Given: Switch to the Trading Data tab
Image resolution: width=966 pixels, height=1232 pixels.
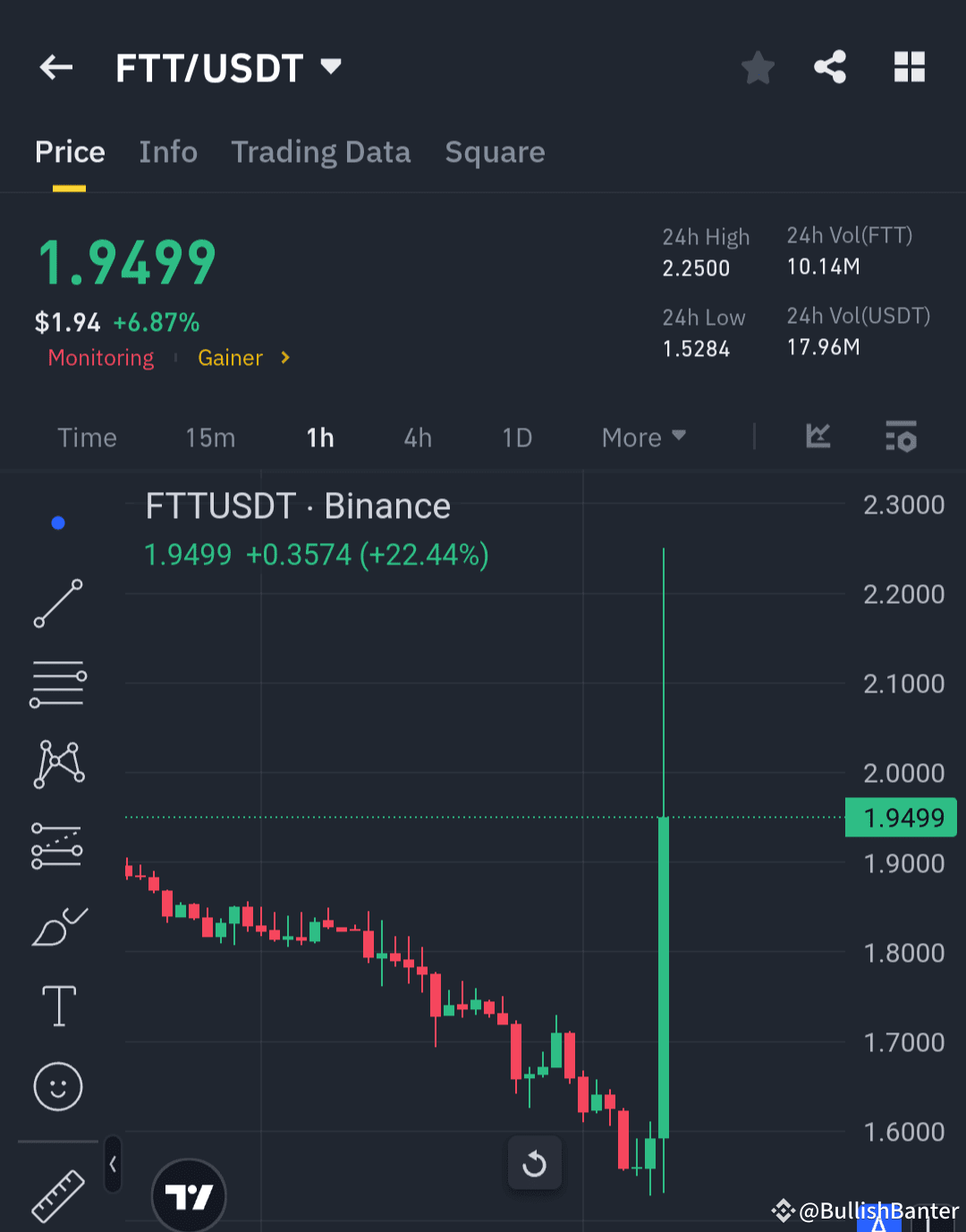Looking at the screenshot, I should point(321,152).
